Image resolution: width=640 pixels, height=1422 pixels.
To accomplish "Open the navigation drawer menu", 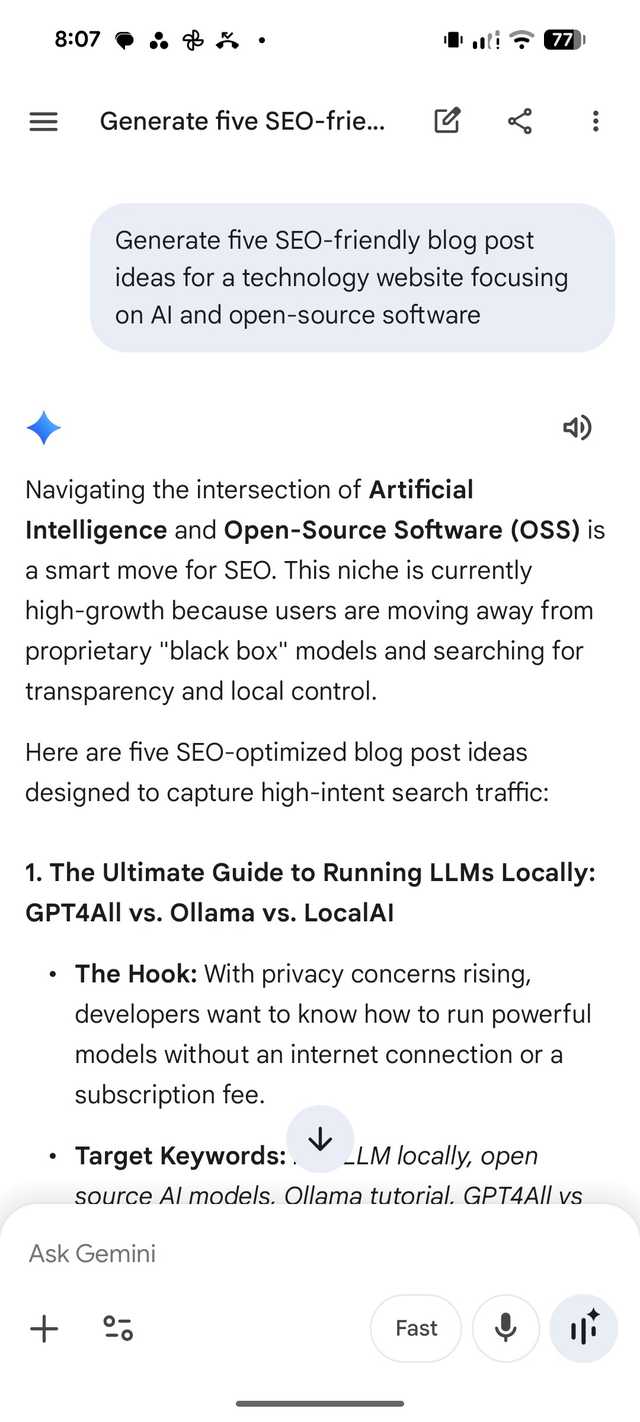I will pyautogui.click(x=44, y=122).
